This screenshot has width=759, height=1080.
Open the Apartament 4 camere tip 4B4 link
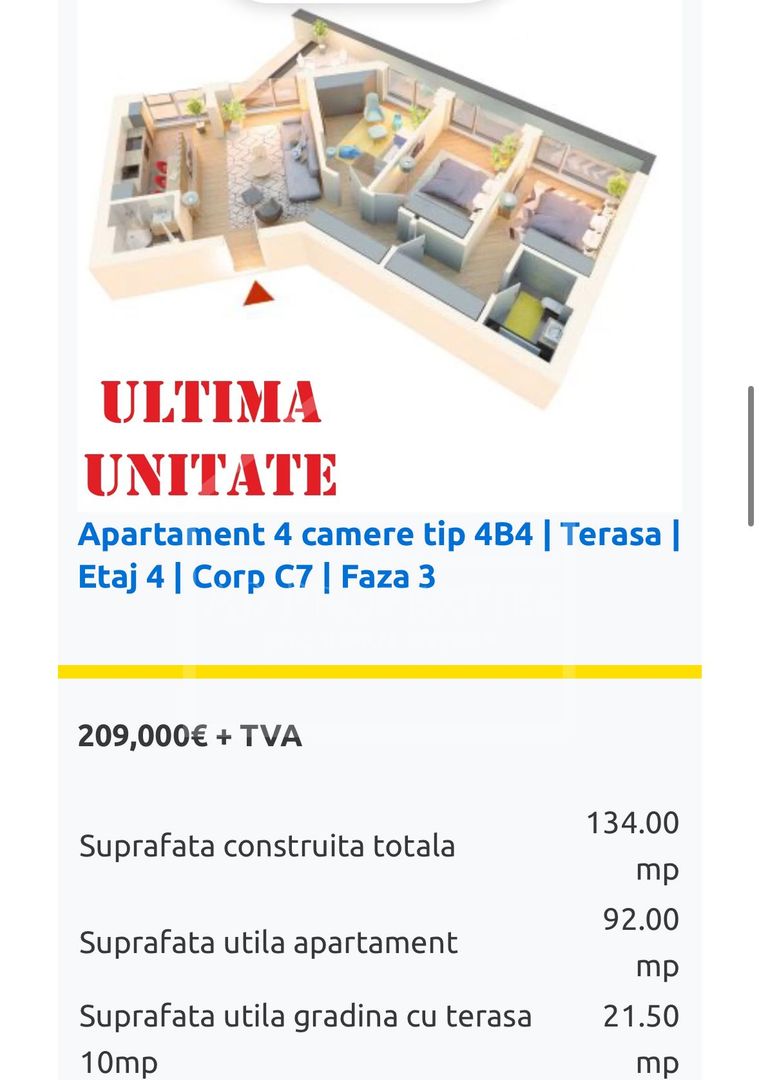click(378, 555)
